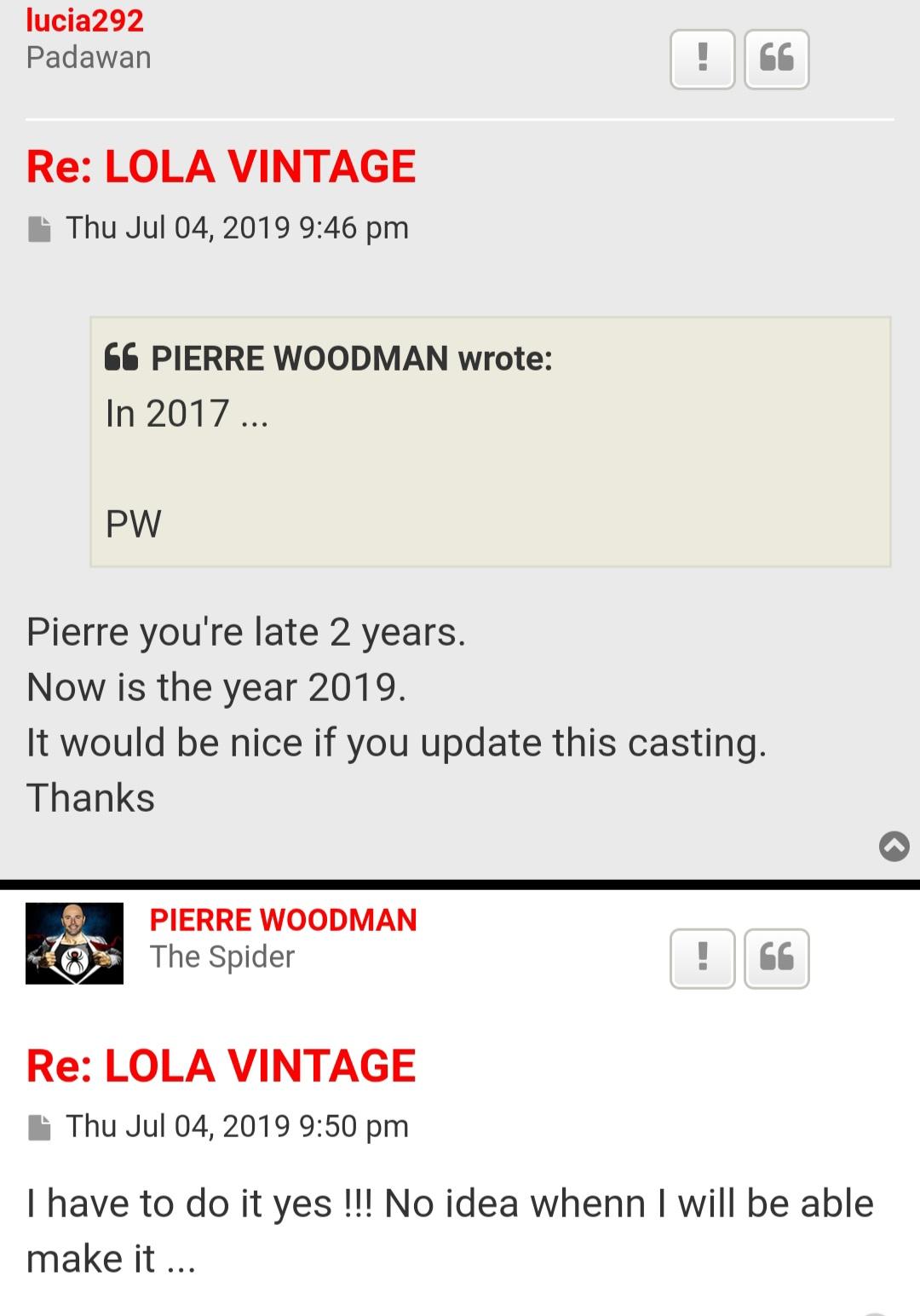
Task: Report PIERRE WOODMAN's post
Action: click(x=702, y=958)
